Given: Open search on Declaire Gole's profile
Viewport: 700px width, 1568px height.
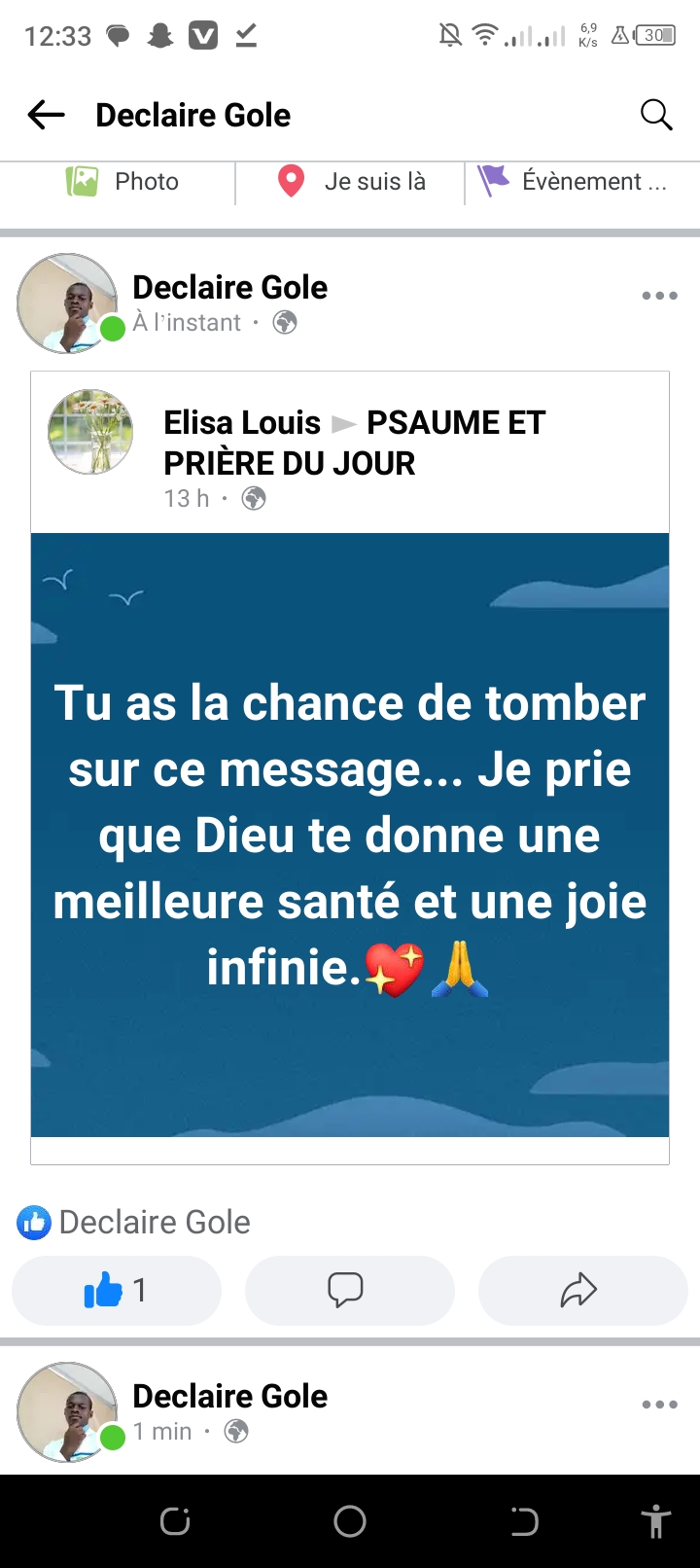Looking at the screenshot, I should [x=656, y=115].
